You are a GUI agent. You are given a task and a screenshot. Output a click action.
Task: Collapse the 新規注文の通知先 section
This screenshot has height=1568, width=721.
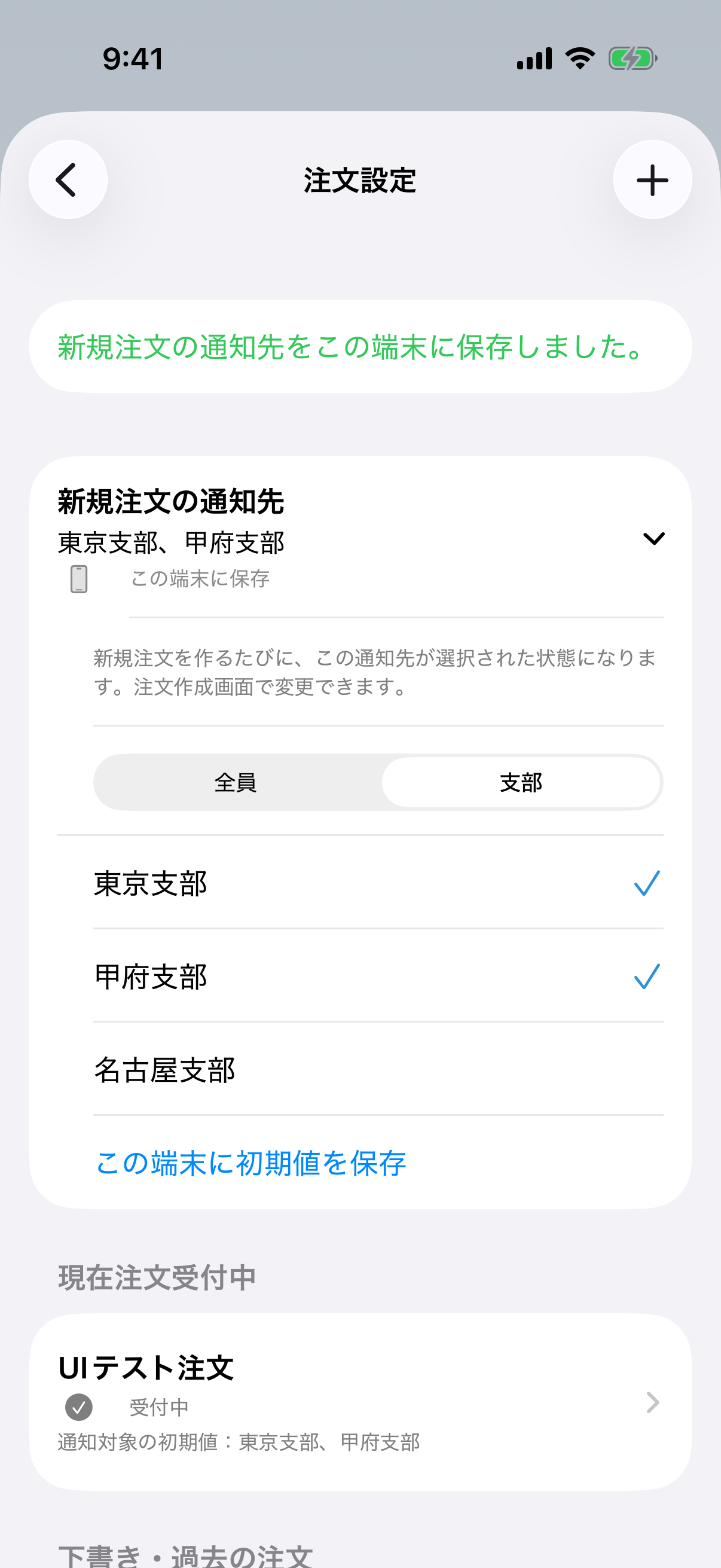point(653,539)
